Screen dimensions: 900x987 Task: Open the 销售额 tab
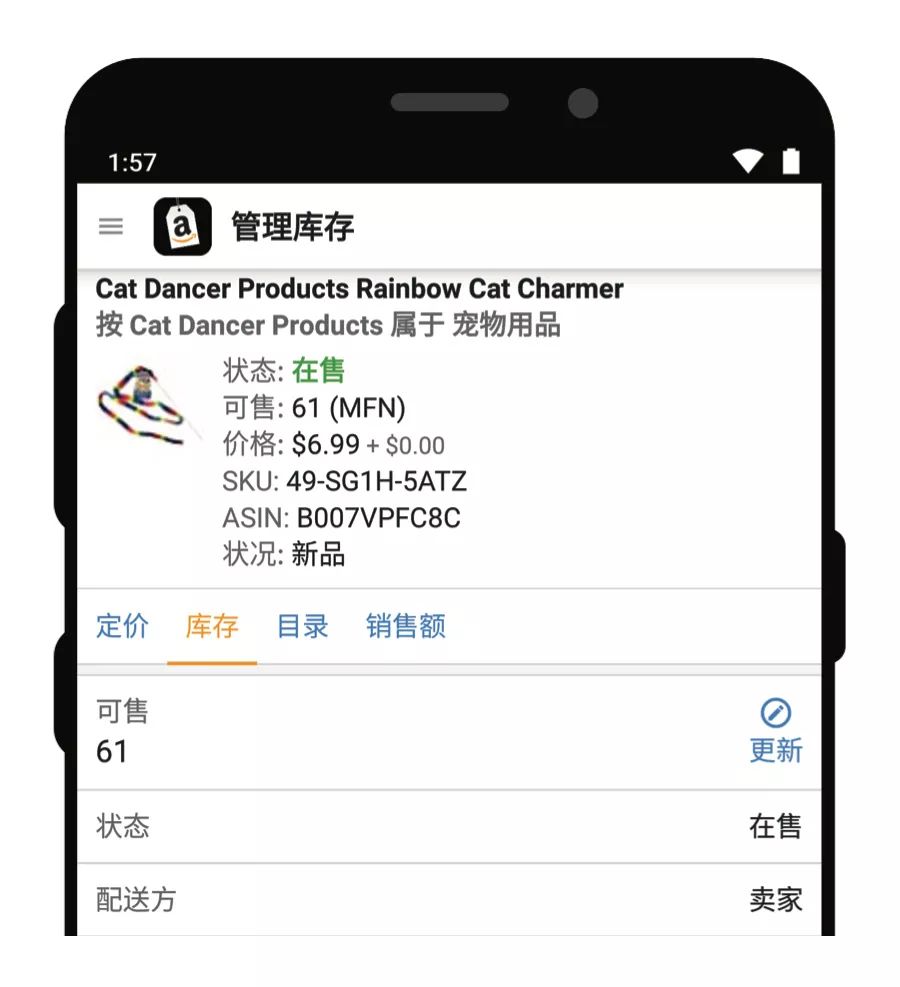coord(405,627)
